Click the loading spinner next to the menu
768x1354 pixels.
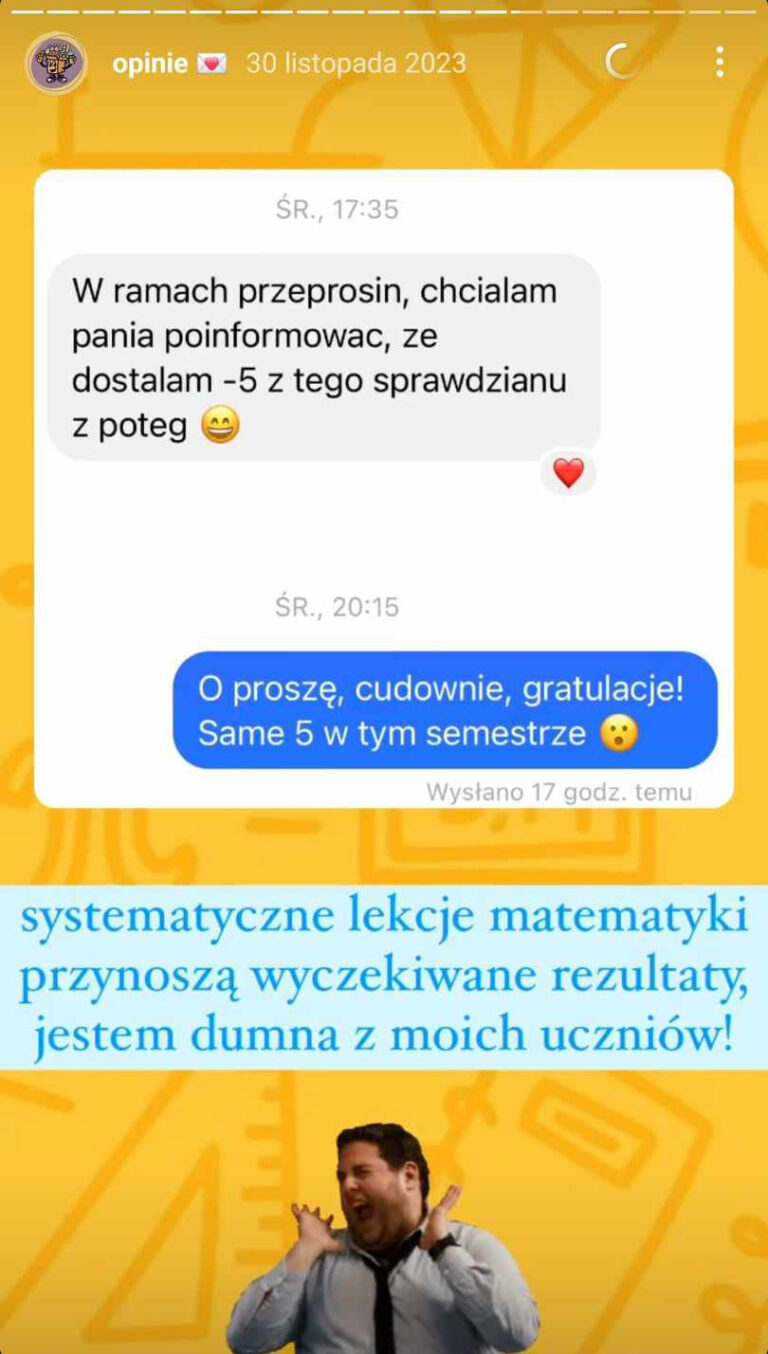pyautogui.click(x=622, y=62)
